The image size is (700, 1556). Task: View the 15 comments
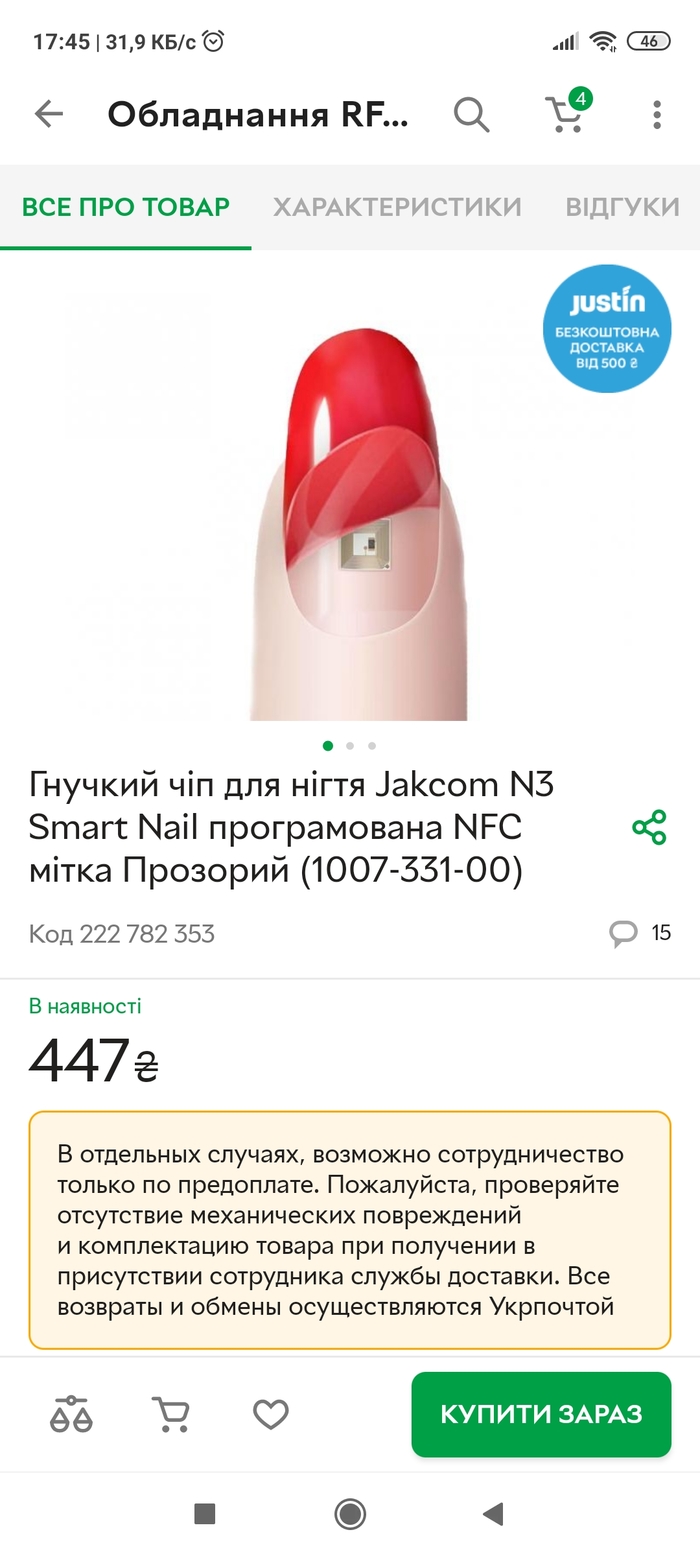(x=640, y=933)
